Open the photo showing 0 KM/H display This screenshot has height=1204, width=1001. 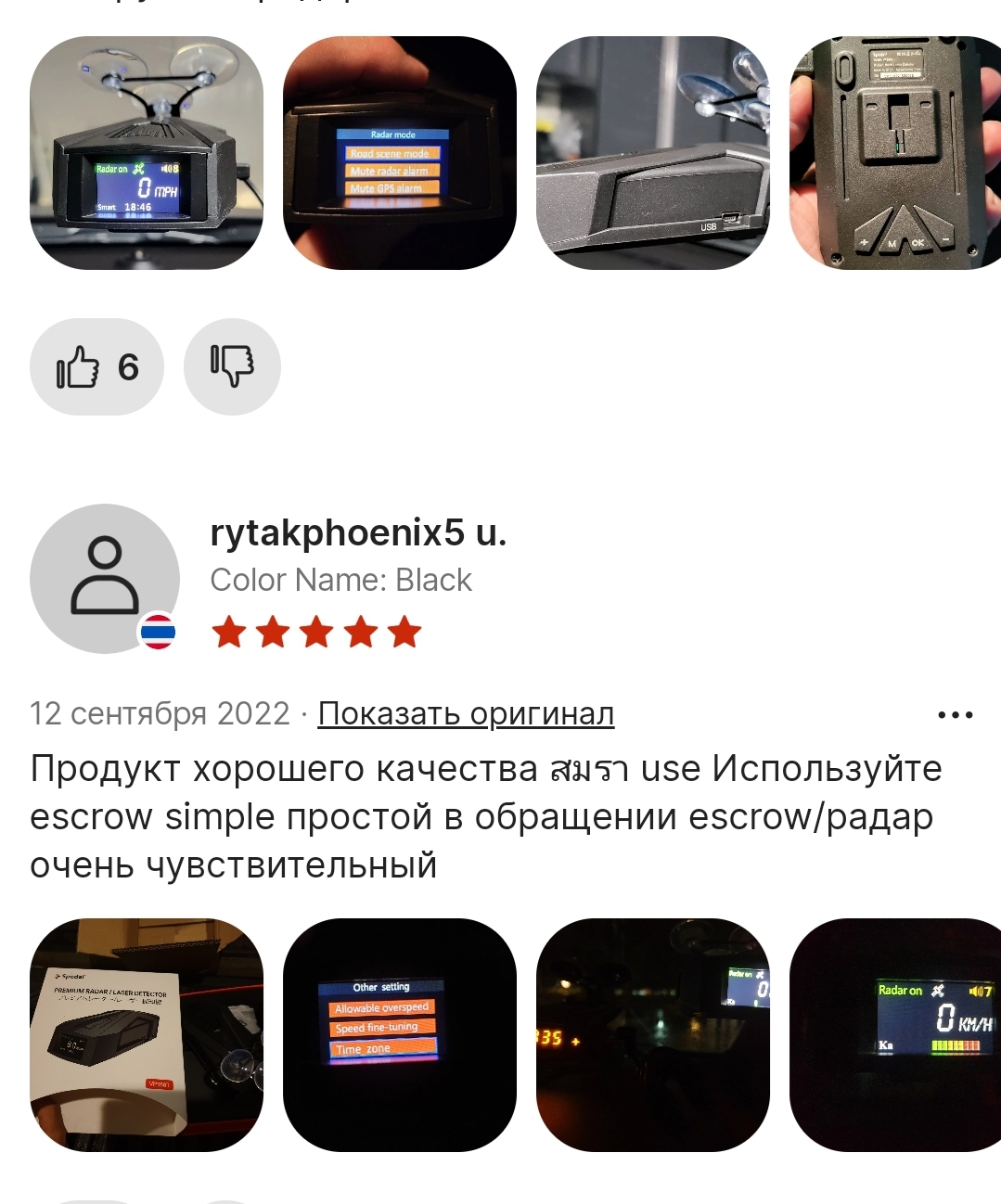pos(894,1035)
